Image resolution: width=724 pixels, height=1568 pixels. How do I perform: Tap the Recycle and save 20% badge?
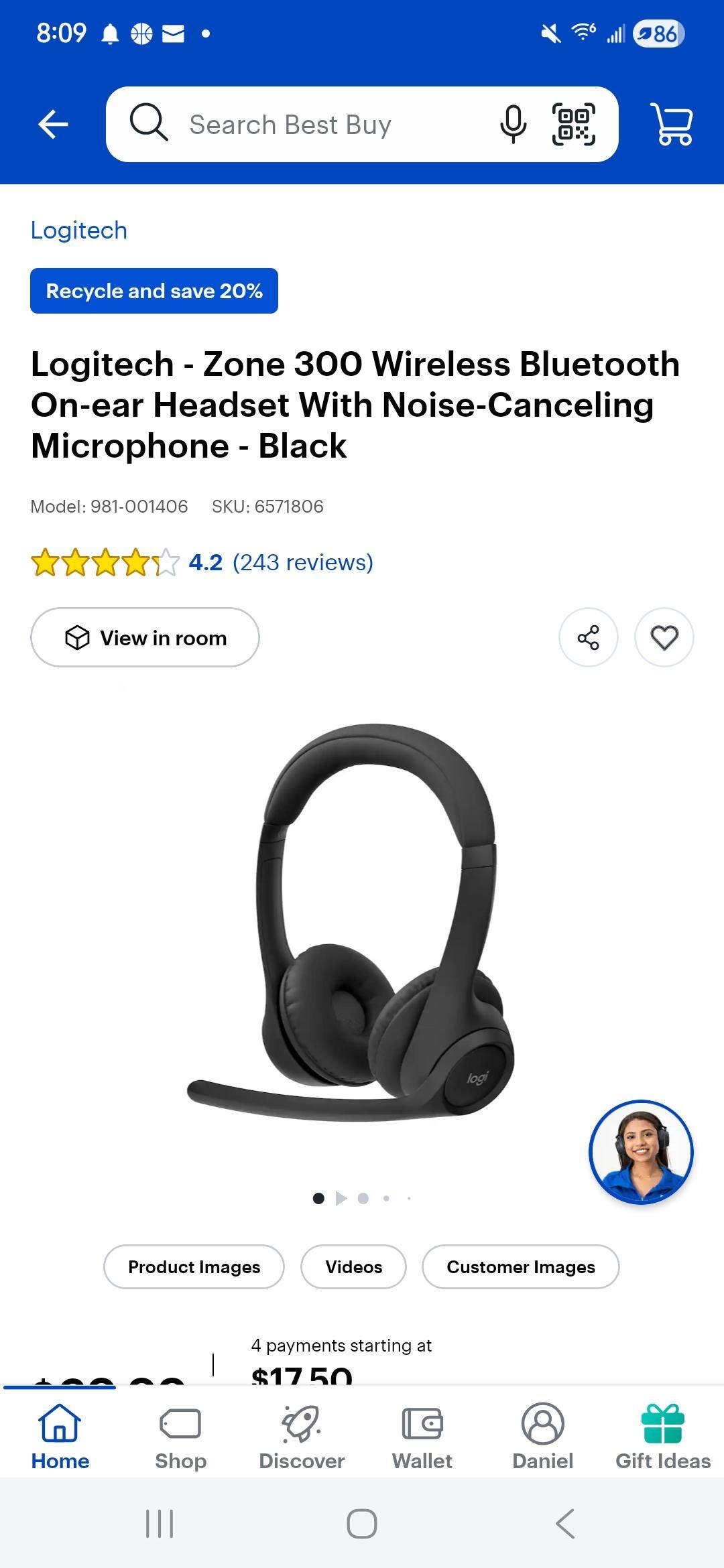154,291
